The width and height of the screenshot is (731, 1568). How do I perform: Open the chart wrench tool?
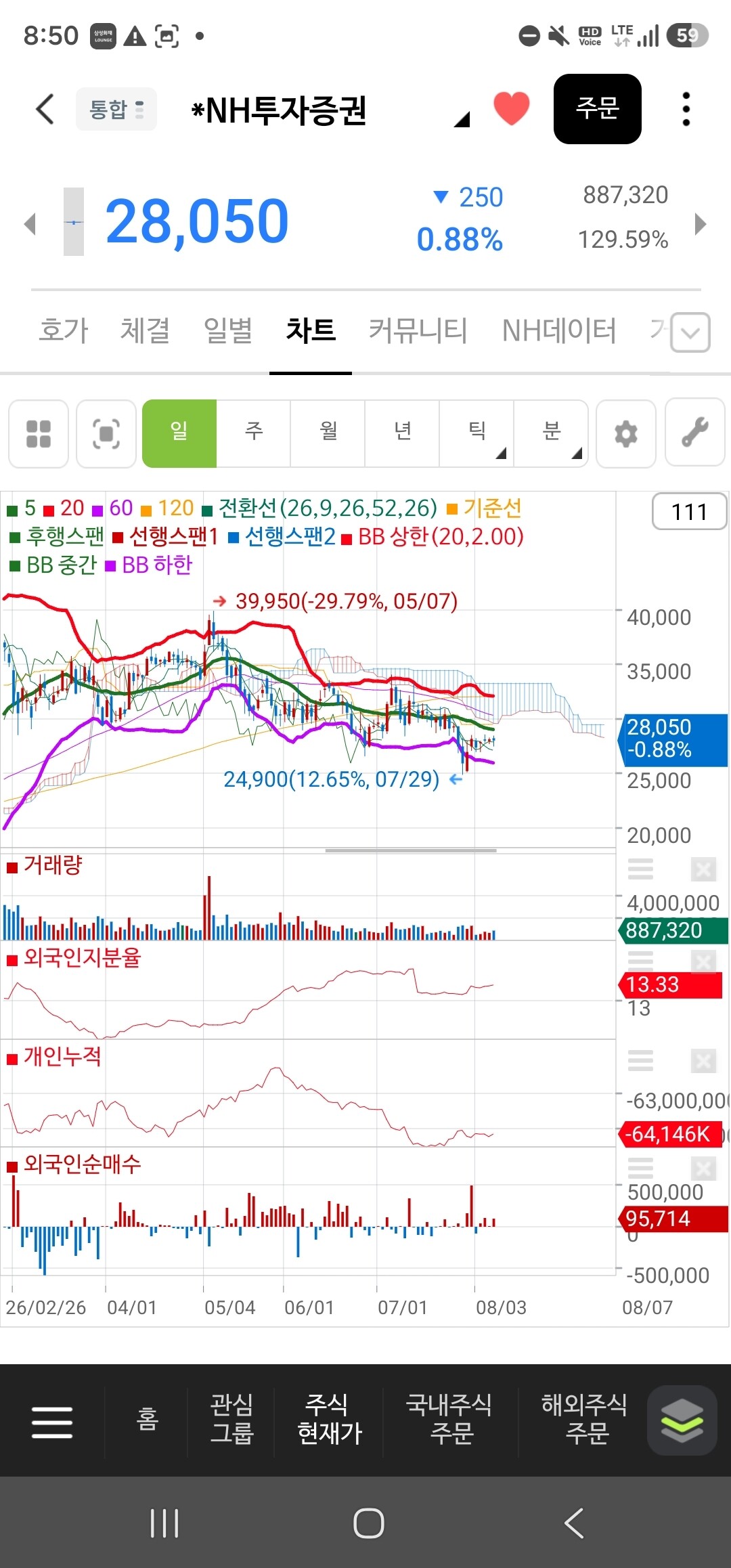[x=695, y=433]
